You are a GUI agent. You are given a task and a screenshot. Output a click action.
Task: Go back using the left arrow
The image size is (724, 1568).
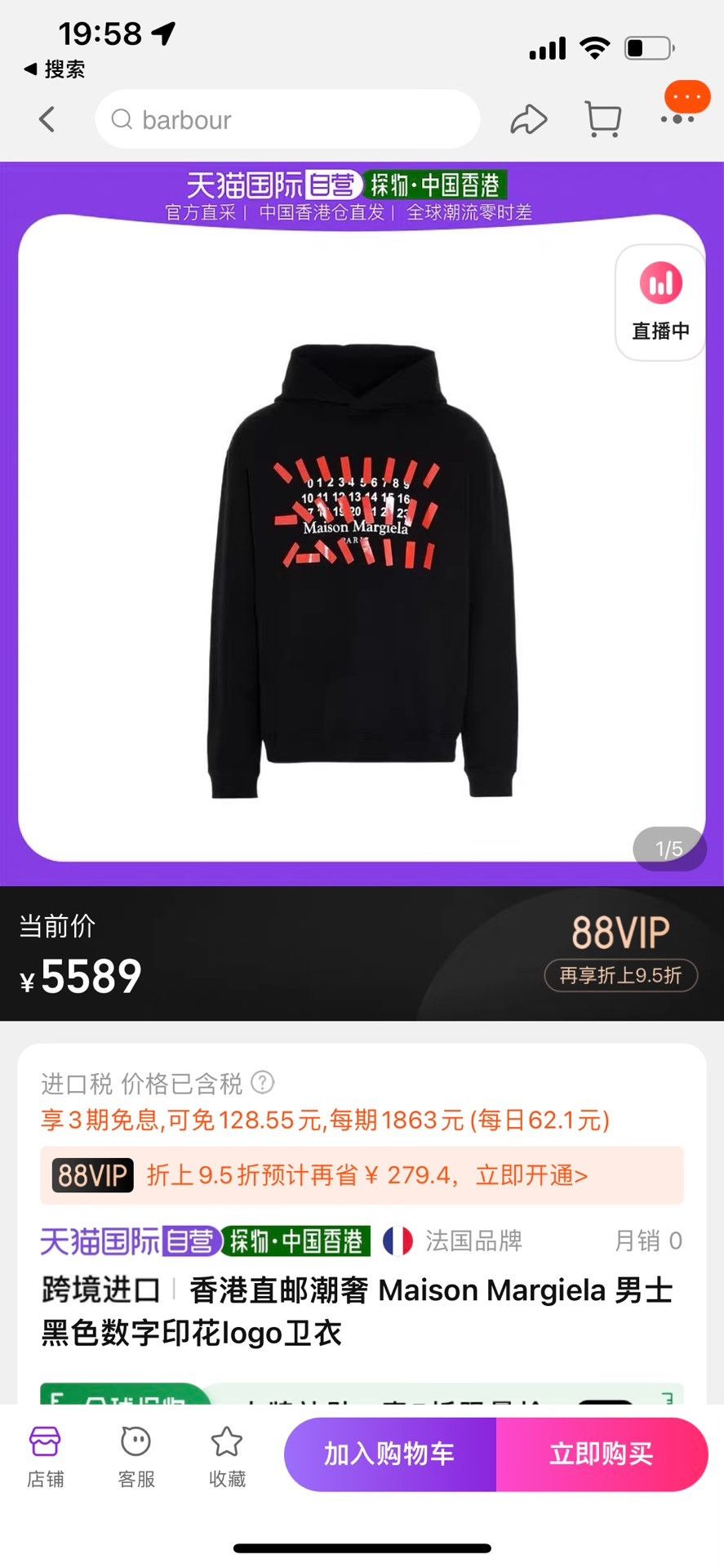click(47, 119)
